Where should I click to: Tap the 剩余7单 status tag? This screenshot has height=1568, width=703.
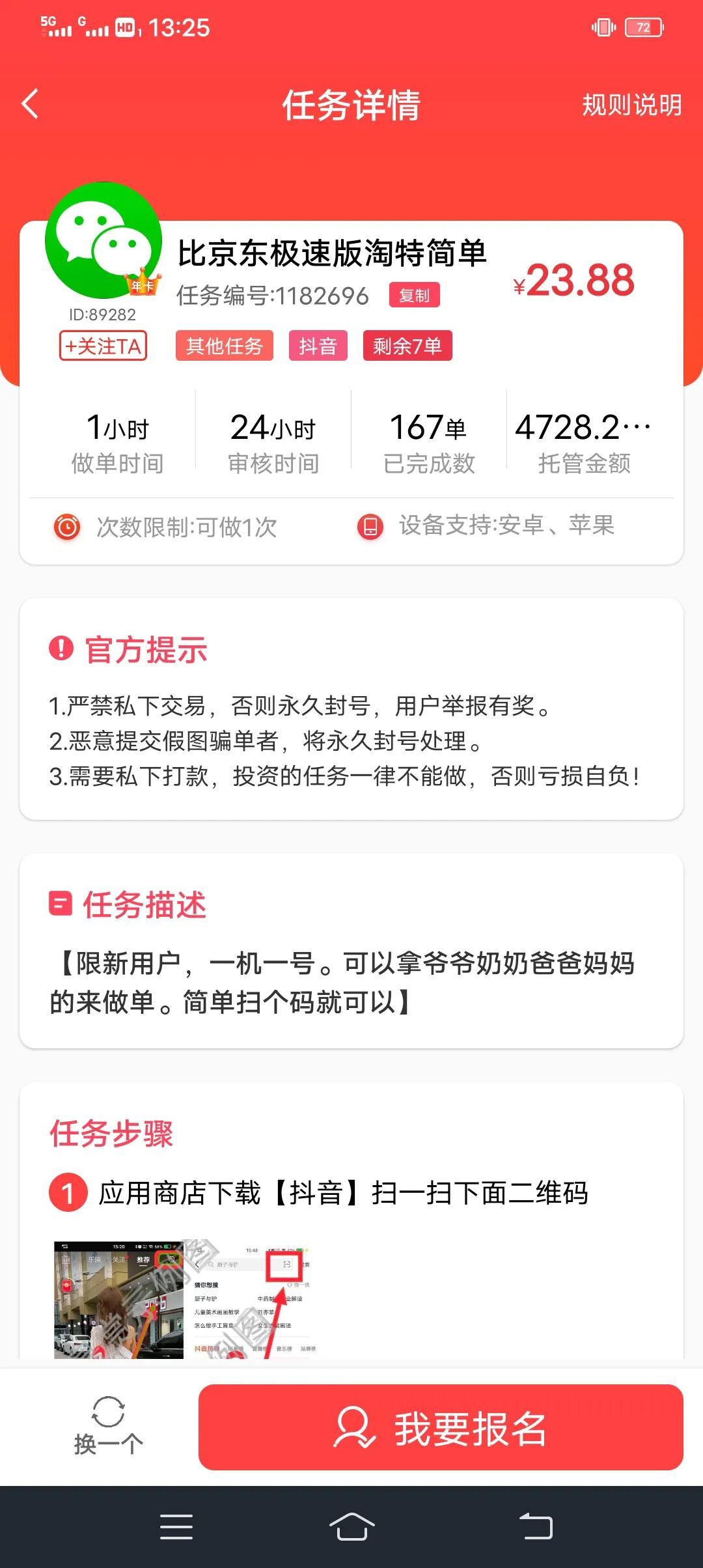click(409, 345)
